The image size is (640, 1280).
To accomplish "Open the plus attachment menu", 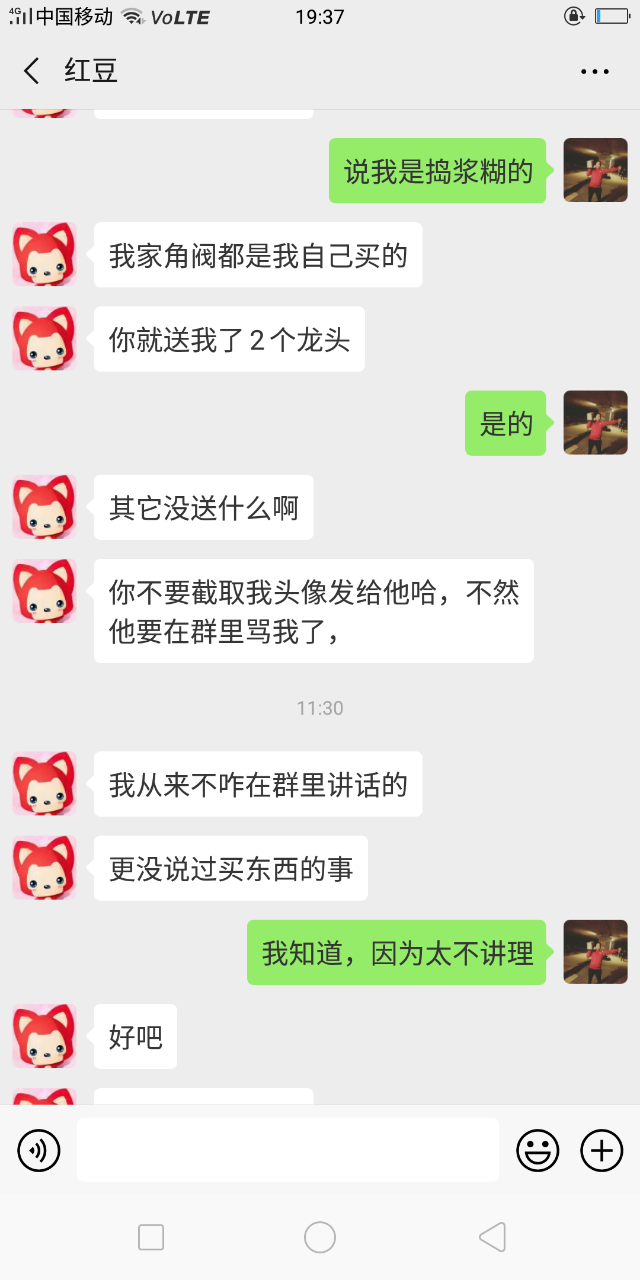I will click(x=602, y=1150).
